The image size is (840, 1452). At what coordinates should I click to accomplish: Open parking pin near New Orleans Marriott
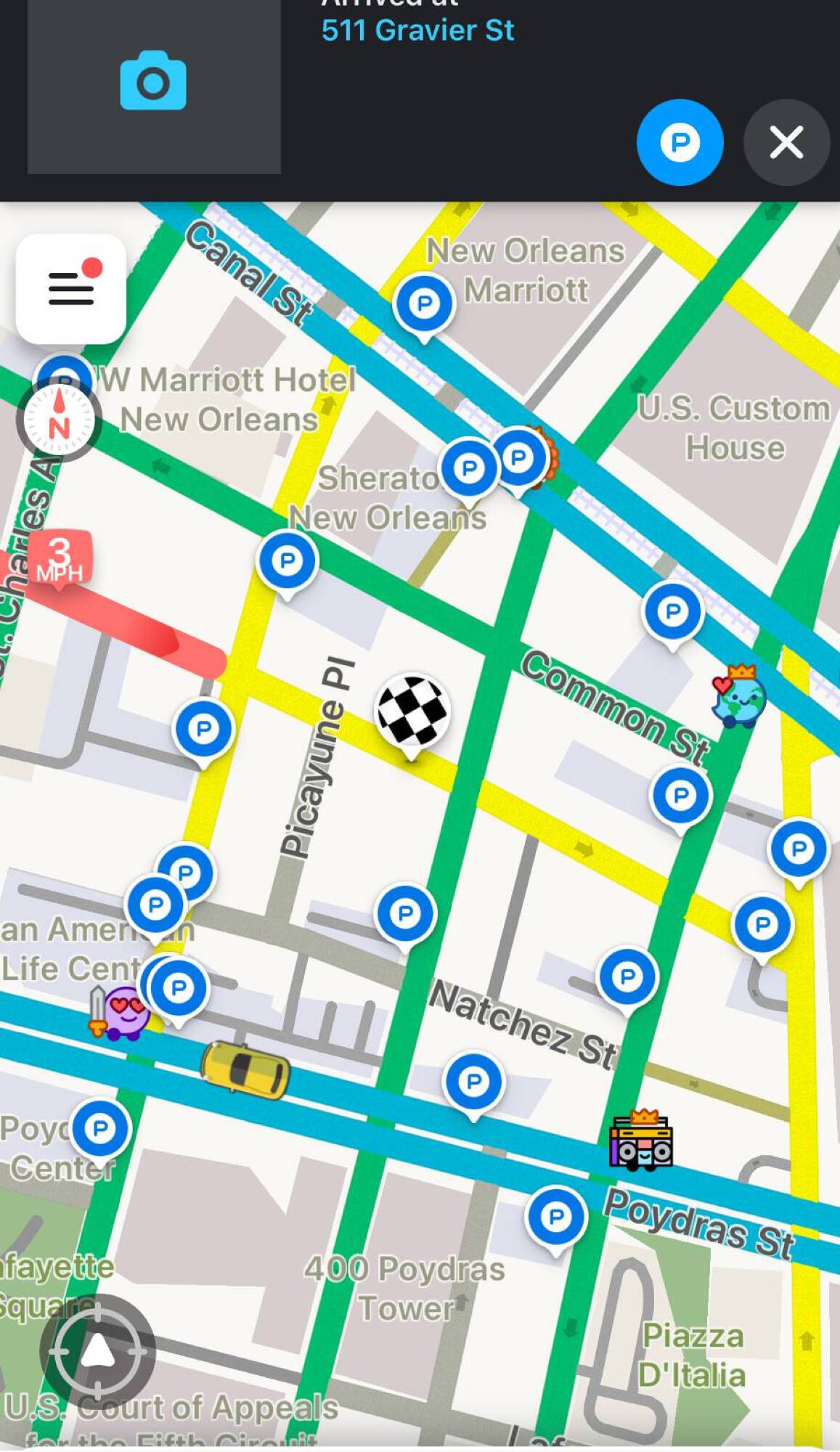424,303
